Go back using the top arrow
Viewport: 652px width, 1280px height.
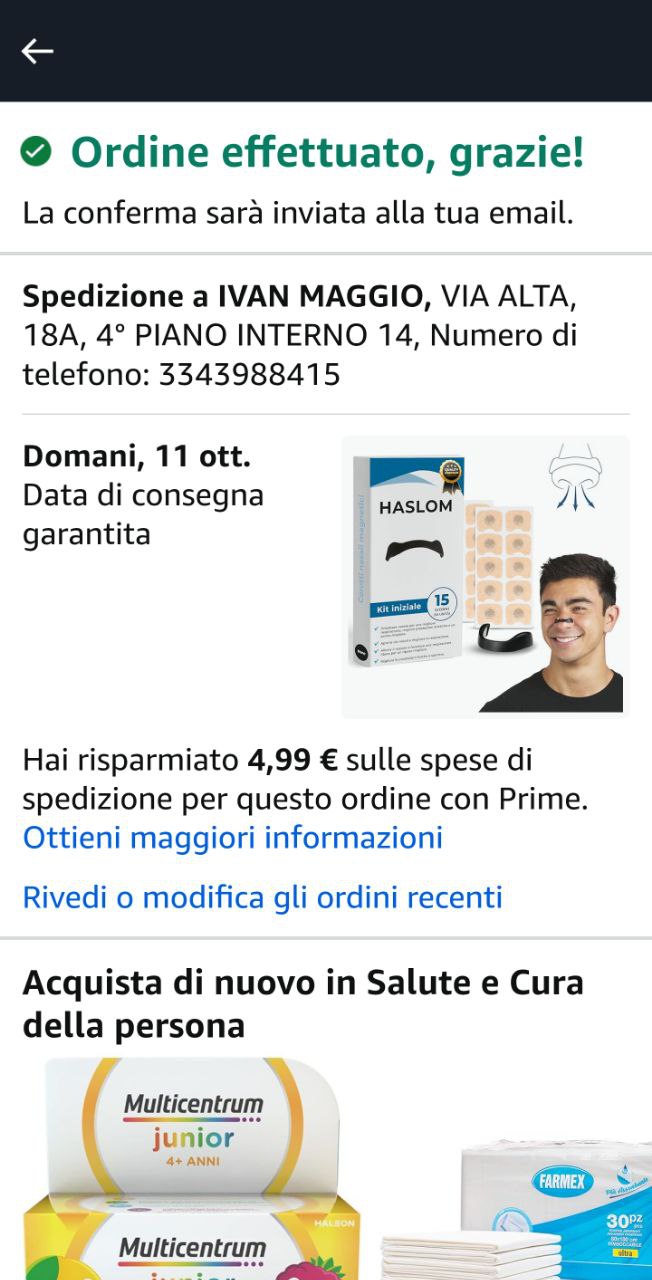point(38,51)
